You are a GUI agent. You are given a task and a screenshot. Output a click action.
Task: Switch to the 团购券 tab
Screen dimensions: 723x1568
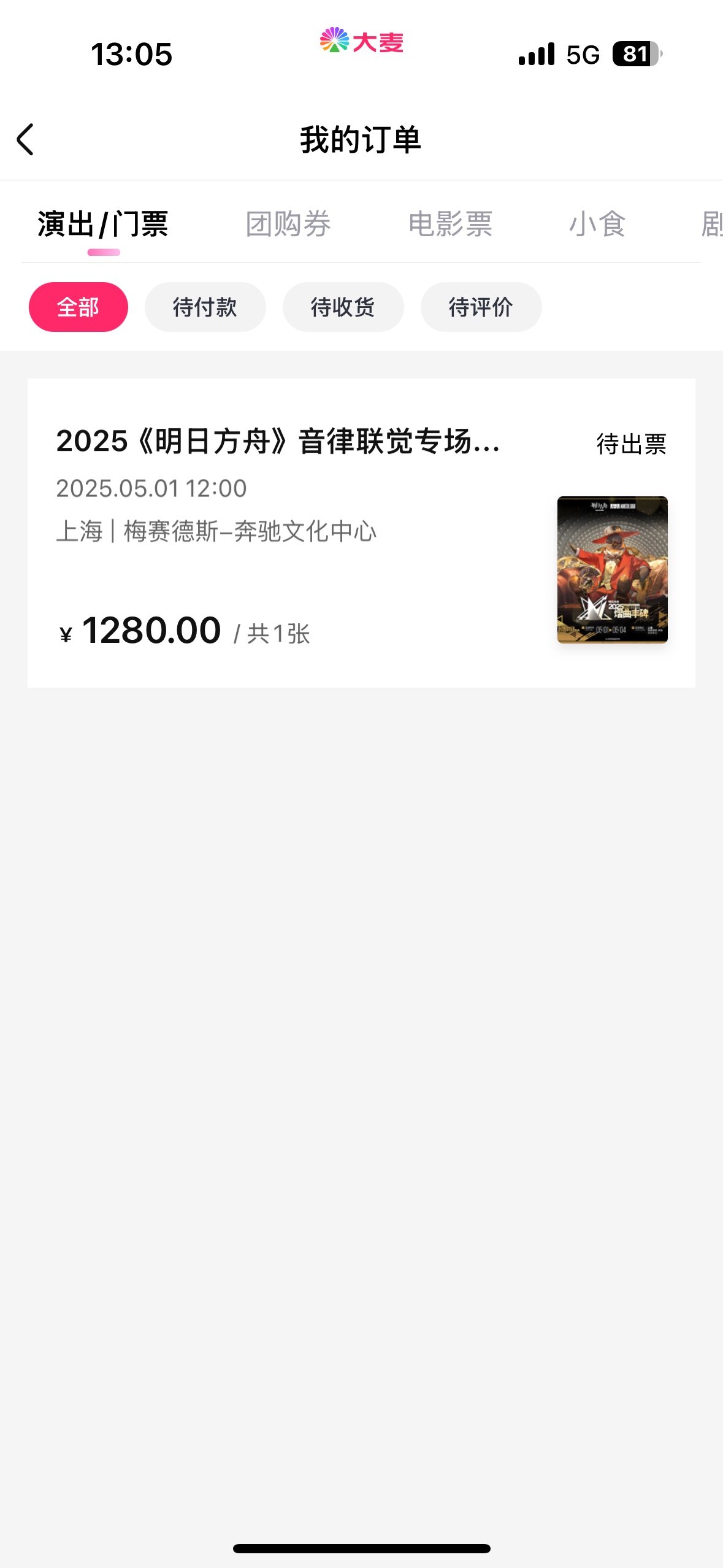[x=288, y=224]
